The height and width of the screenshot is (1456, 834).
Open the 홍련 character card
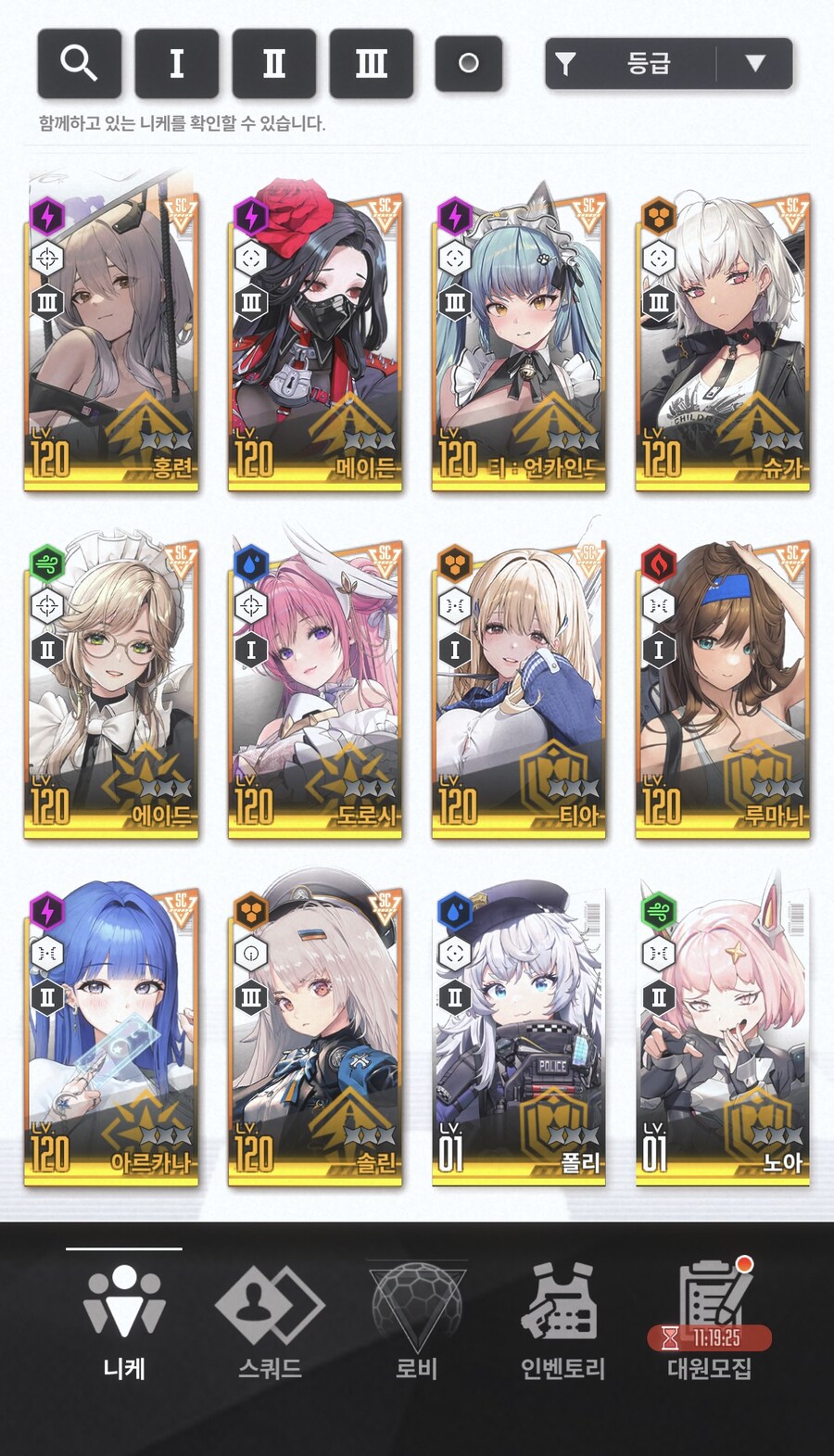[111, 343]
